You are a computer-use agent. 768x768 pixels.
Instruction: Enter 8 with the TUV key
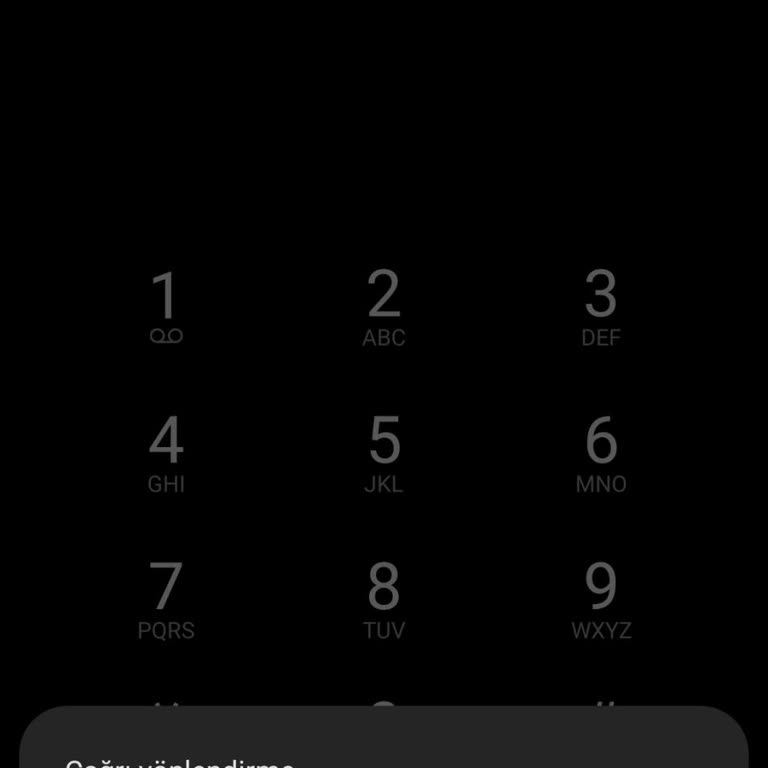click(x=384, y=600)
